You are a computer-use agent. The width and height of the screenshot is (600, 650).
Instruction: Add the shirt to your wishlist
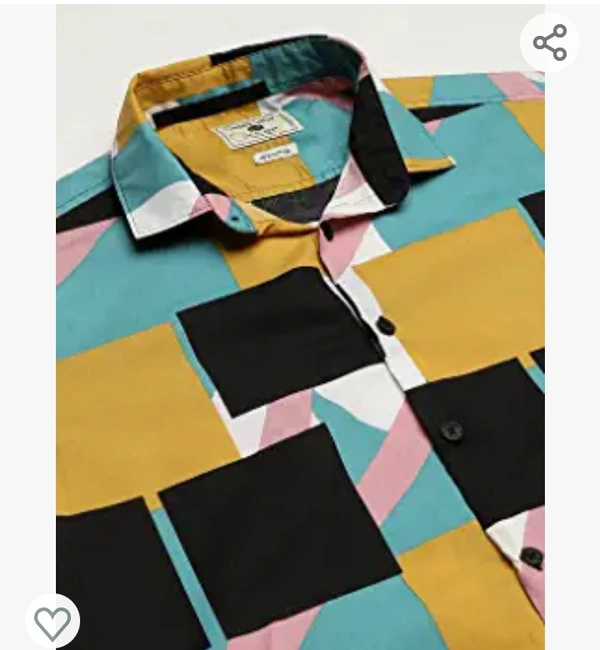coord(52,622)
